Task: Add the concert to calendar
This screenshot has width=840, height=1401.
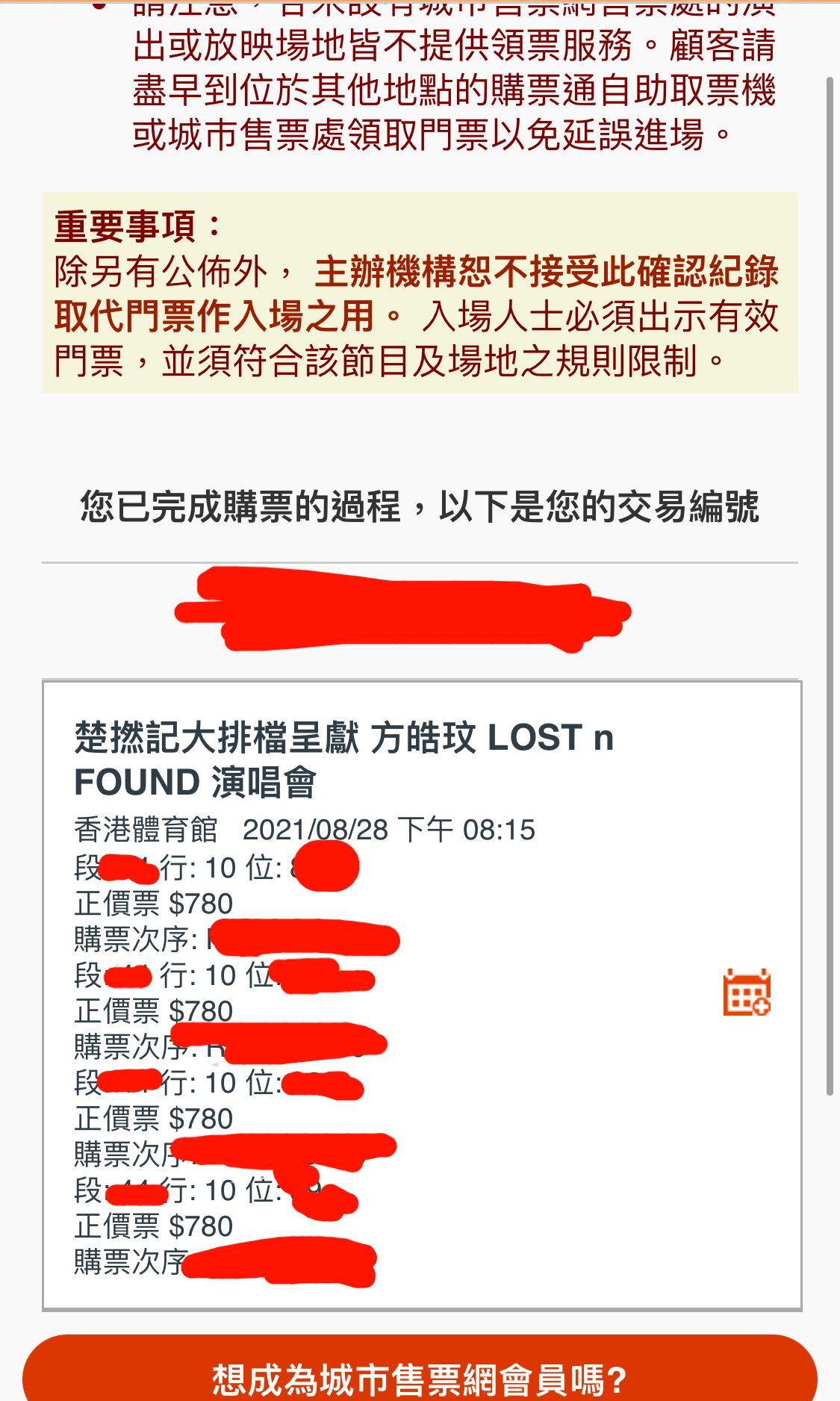Action: [747, 992]
